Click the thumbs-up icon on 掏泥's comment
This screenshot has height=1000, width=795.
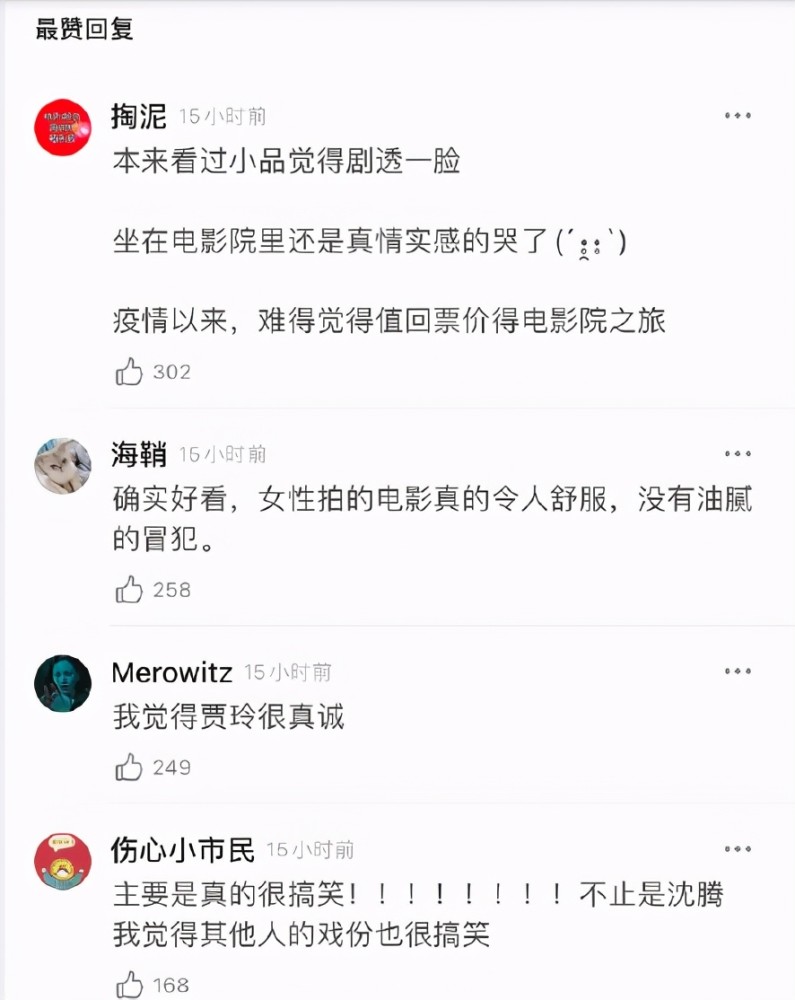128,370
